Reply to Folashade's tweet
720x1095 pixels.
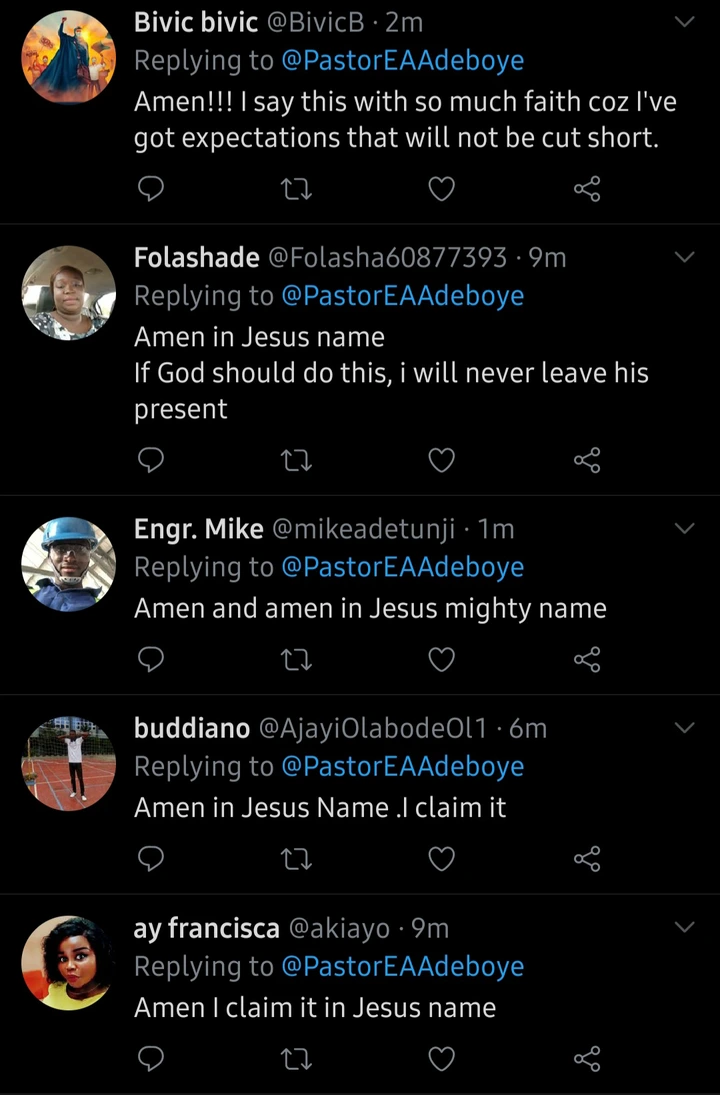(x=150, y=459)
